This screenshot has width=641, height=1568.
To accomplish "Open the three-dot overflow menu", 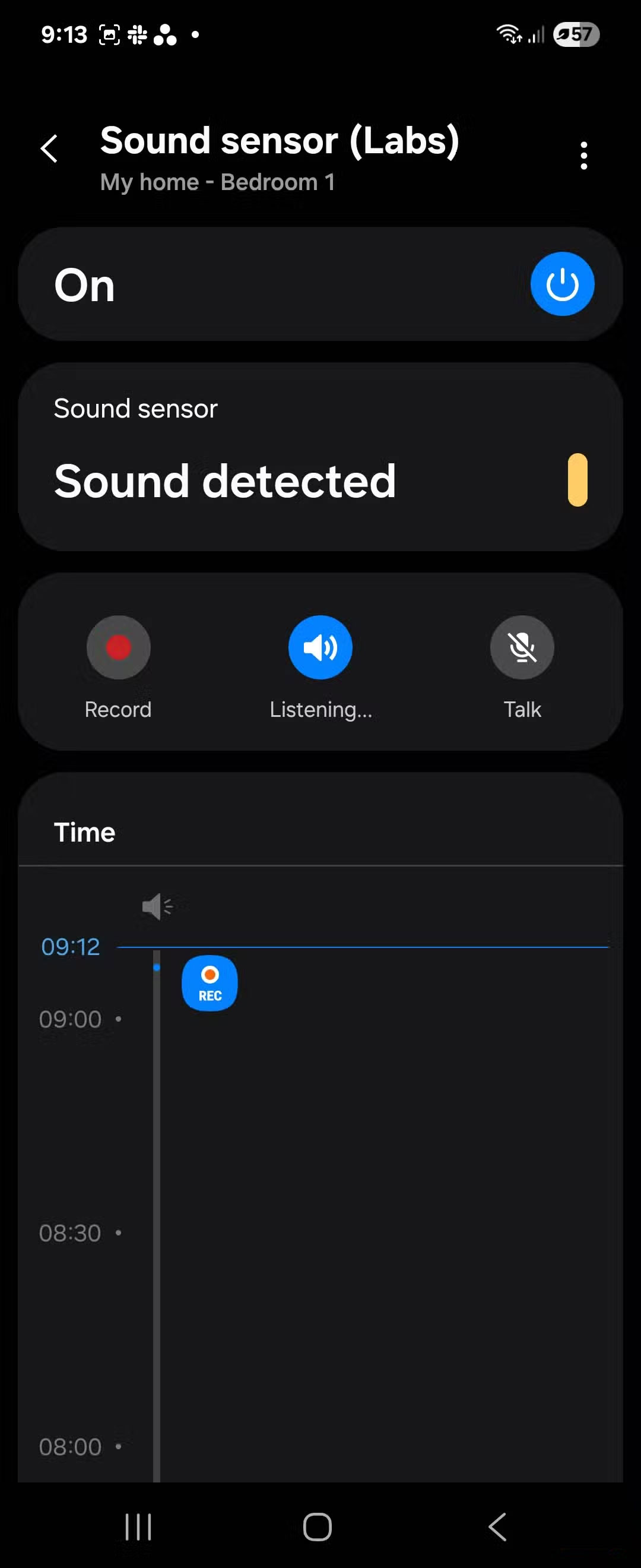I will [584, 156].
